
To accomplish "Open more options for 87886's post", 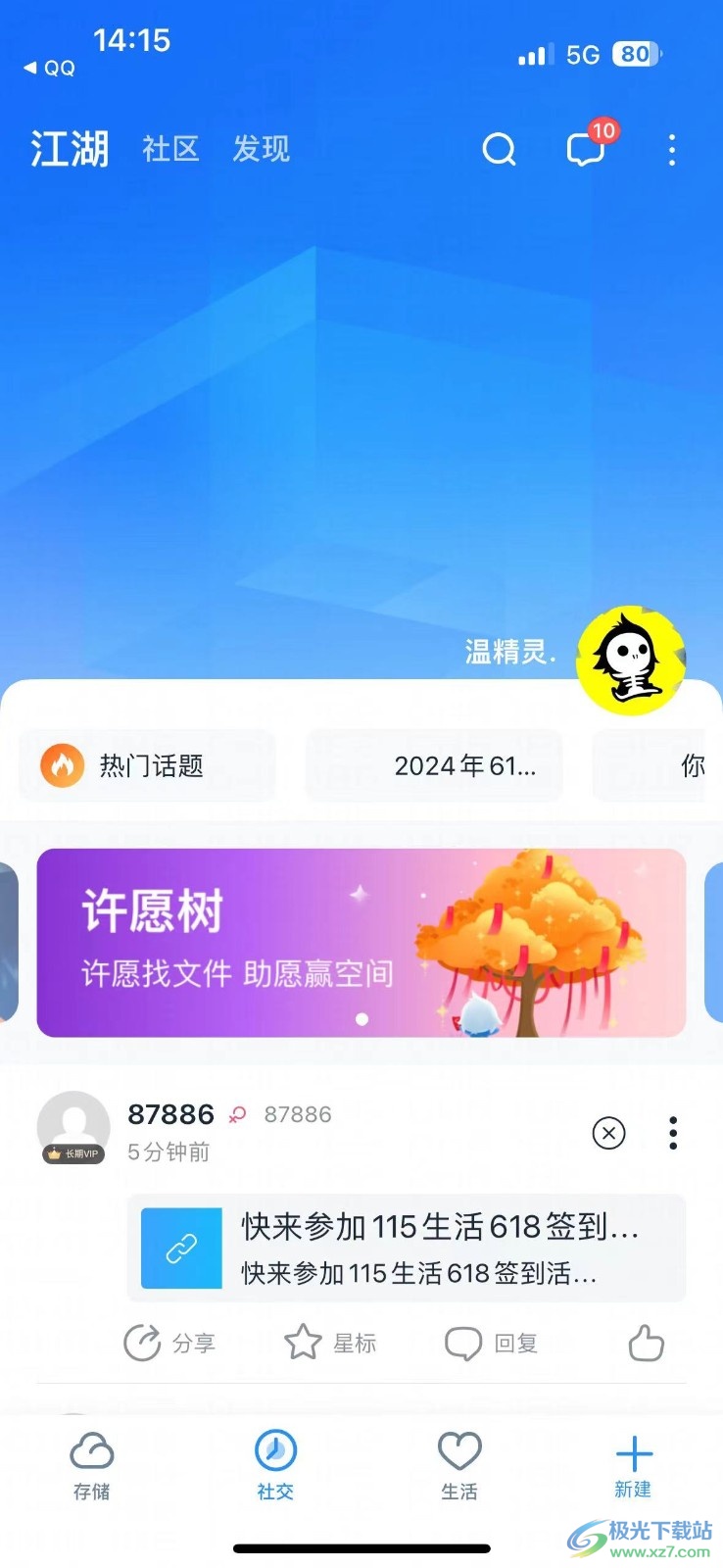I will (672, 1134).
